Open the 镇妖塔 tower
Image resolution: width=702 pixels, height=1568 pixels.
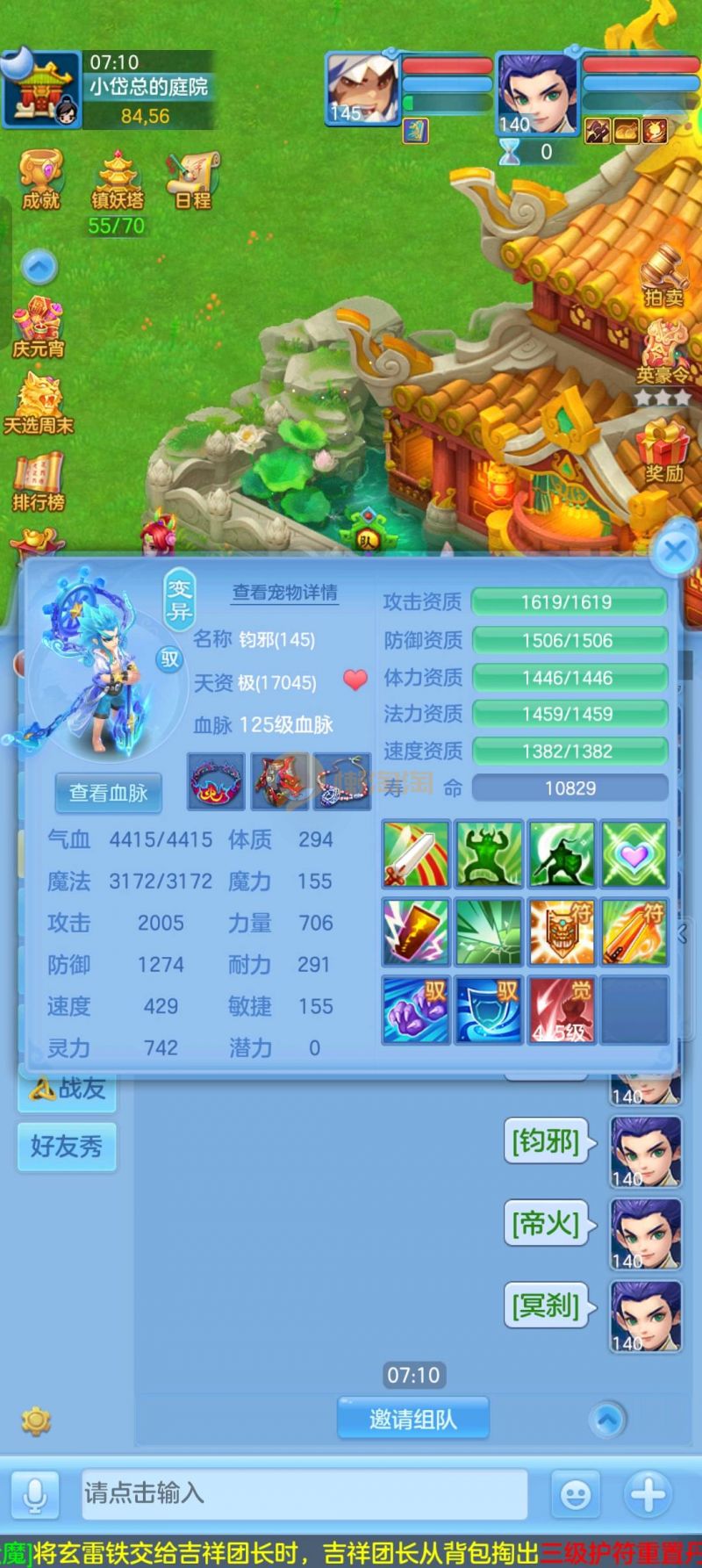117,182
